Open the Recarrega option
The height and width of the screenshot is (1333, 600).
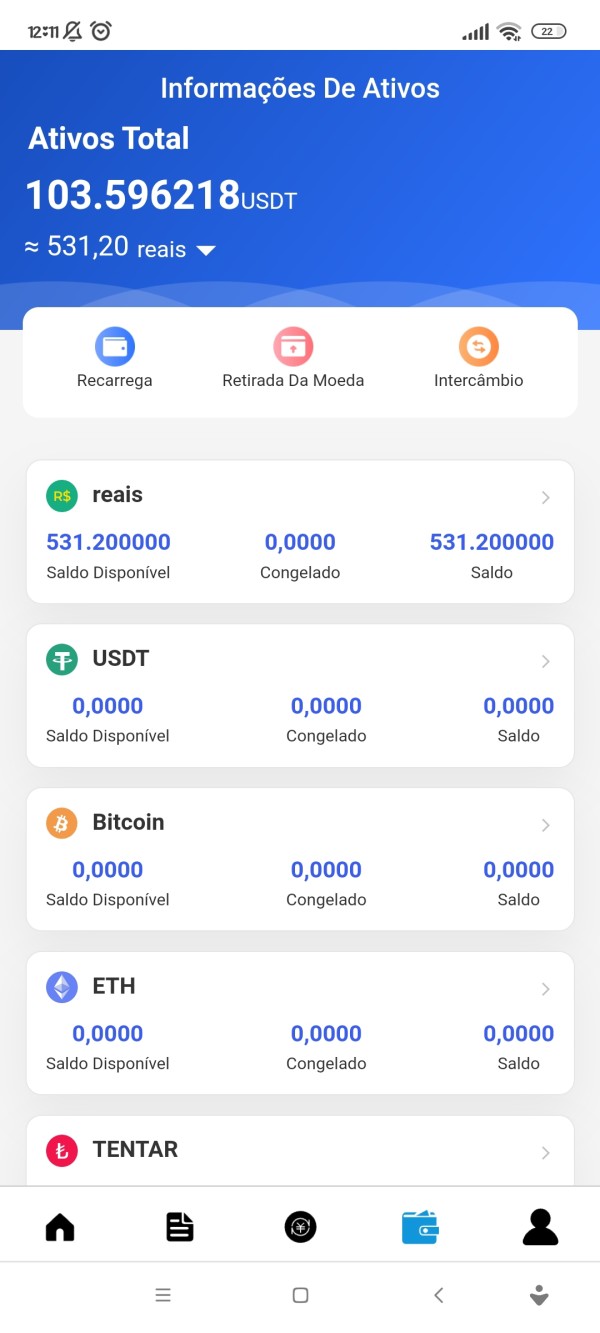[x=115, y=359]
